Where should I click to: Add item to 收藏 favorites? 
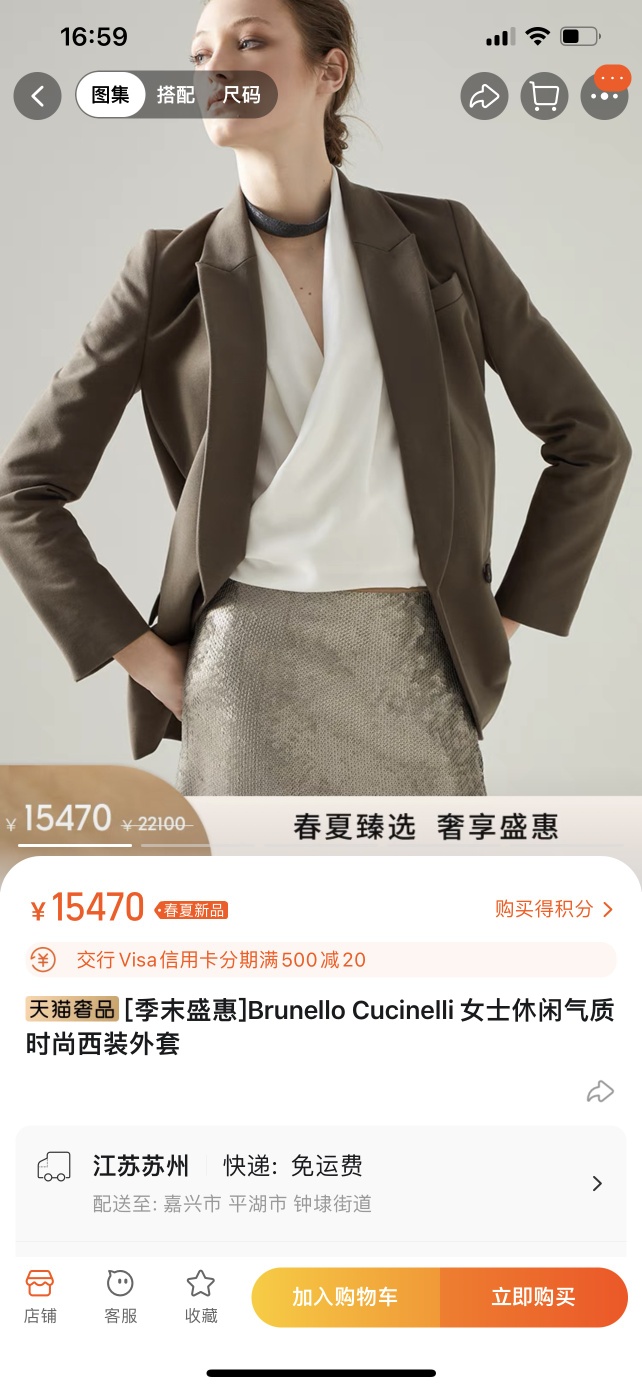(x=201, y=1296)
